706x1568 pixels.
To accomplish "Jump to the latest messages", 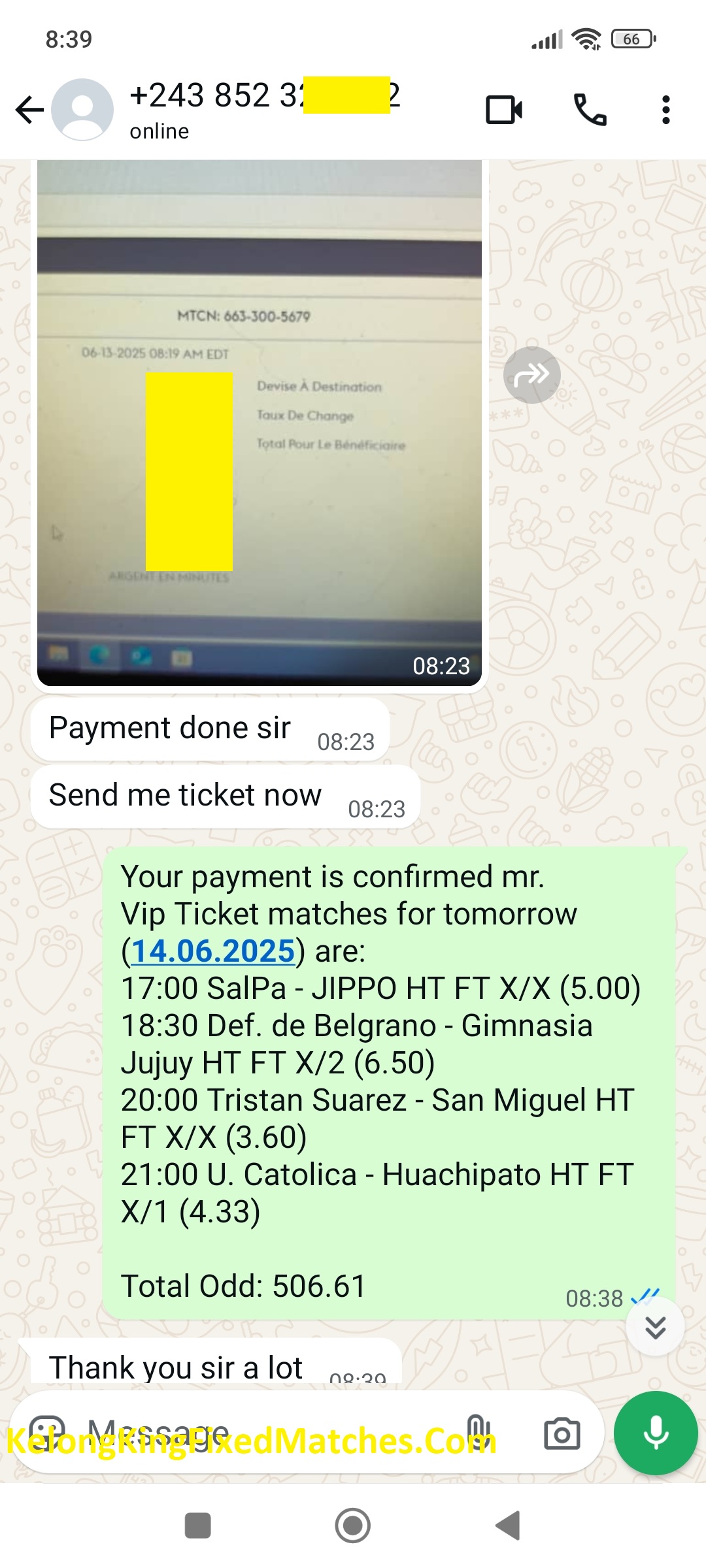I will (655, 1327).
